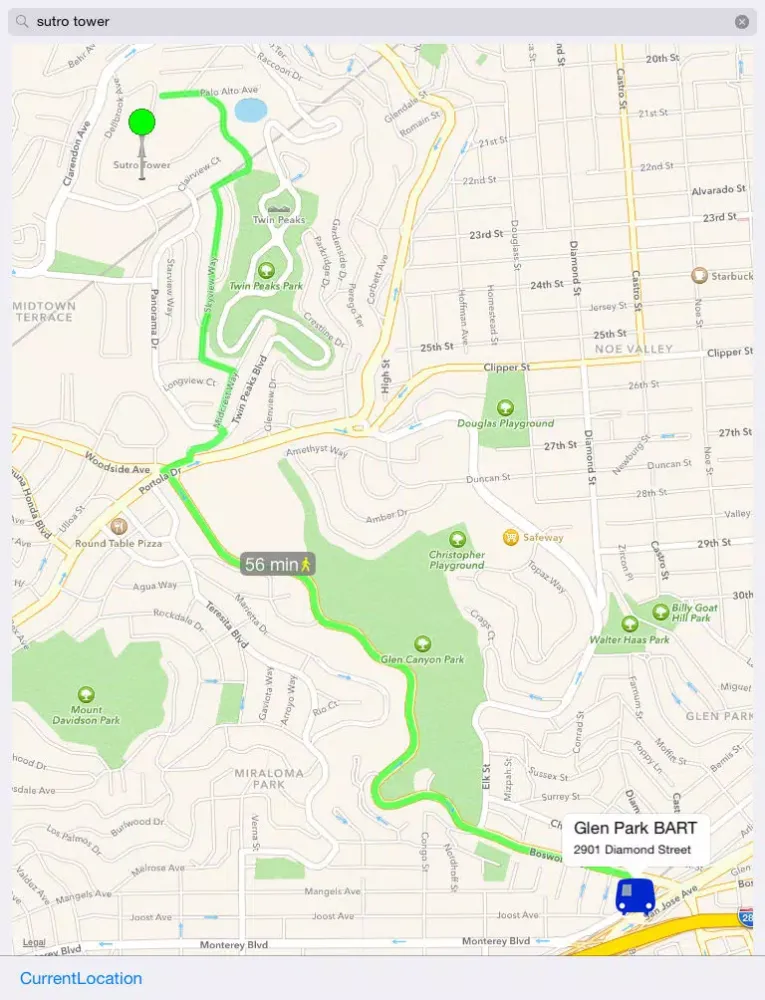
Task: Open the Legal link on the map
Action: (x=34, y=942)
